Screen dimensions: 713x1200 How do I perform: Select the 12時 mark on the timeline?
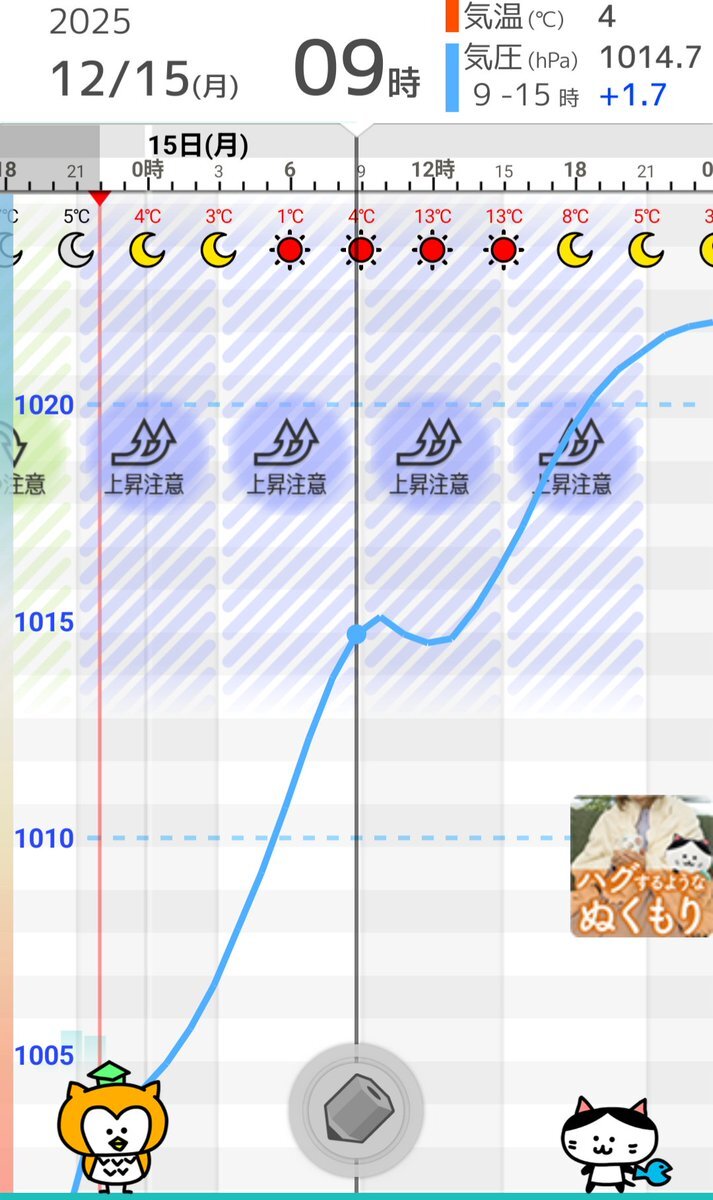click(x=433, y=170)
